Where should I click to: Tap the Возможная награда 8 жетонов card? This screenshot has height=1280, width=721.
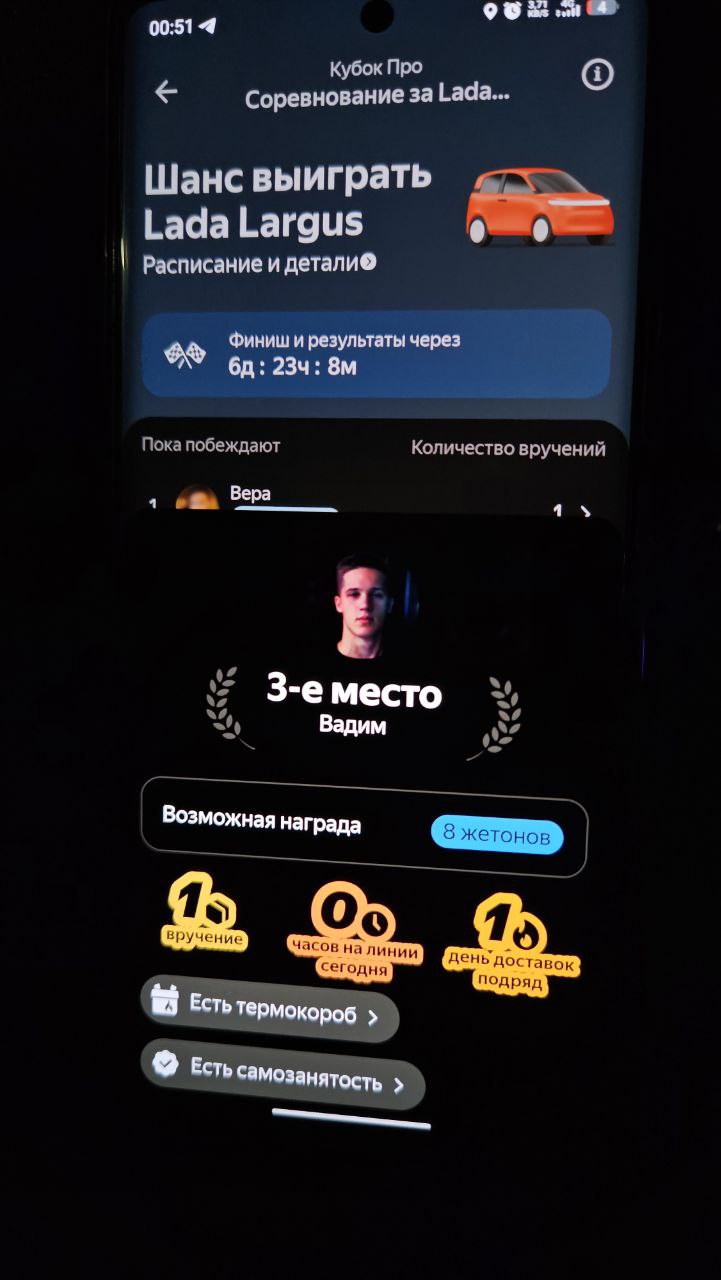point(363,828)
